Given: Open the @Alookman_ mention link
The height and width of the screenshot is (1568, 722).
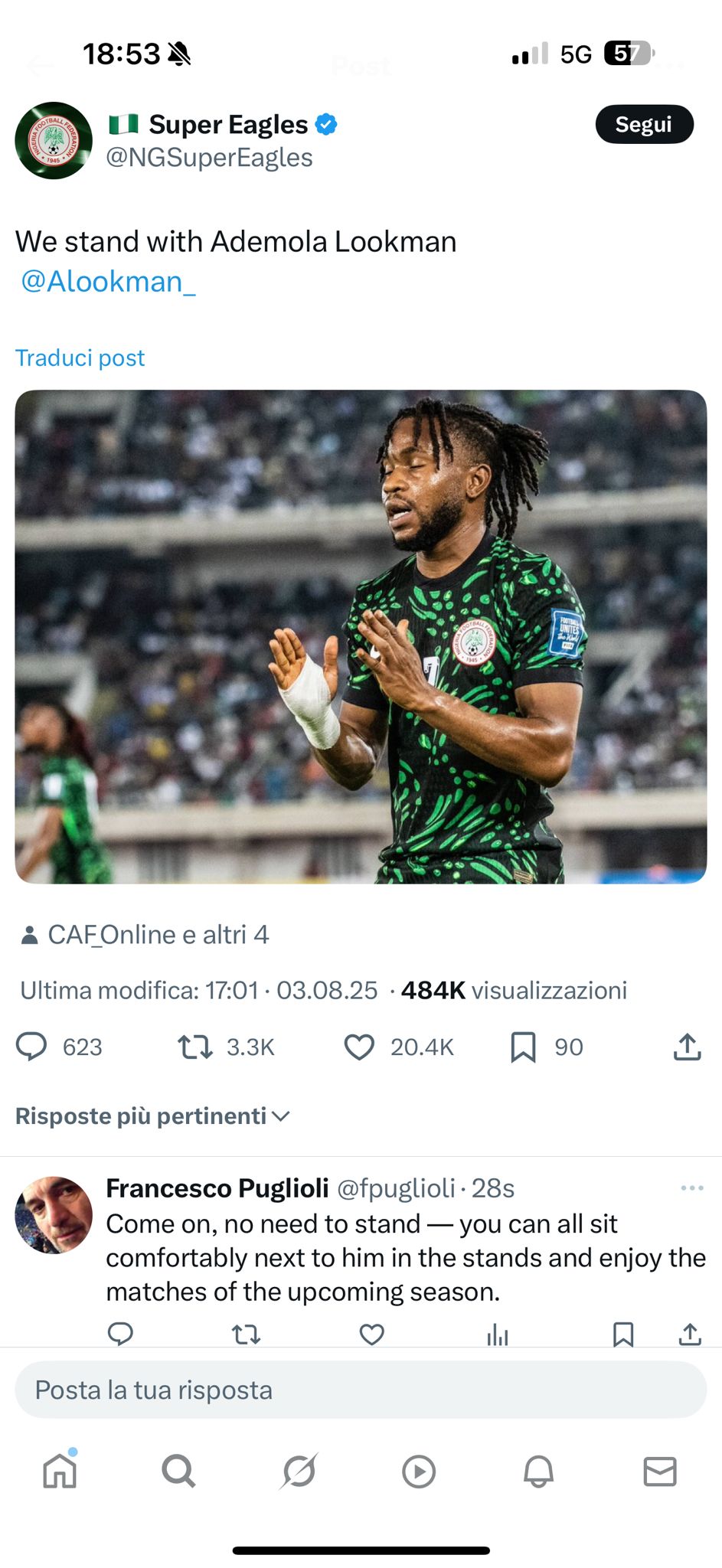Looking at the screenshot, I should 107,282.
